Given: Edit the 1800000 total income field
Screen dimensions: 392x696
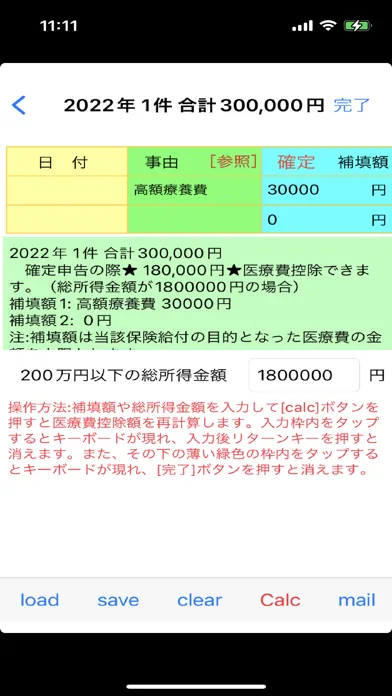Looking at the screenshot, I should [304, 376].
